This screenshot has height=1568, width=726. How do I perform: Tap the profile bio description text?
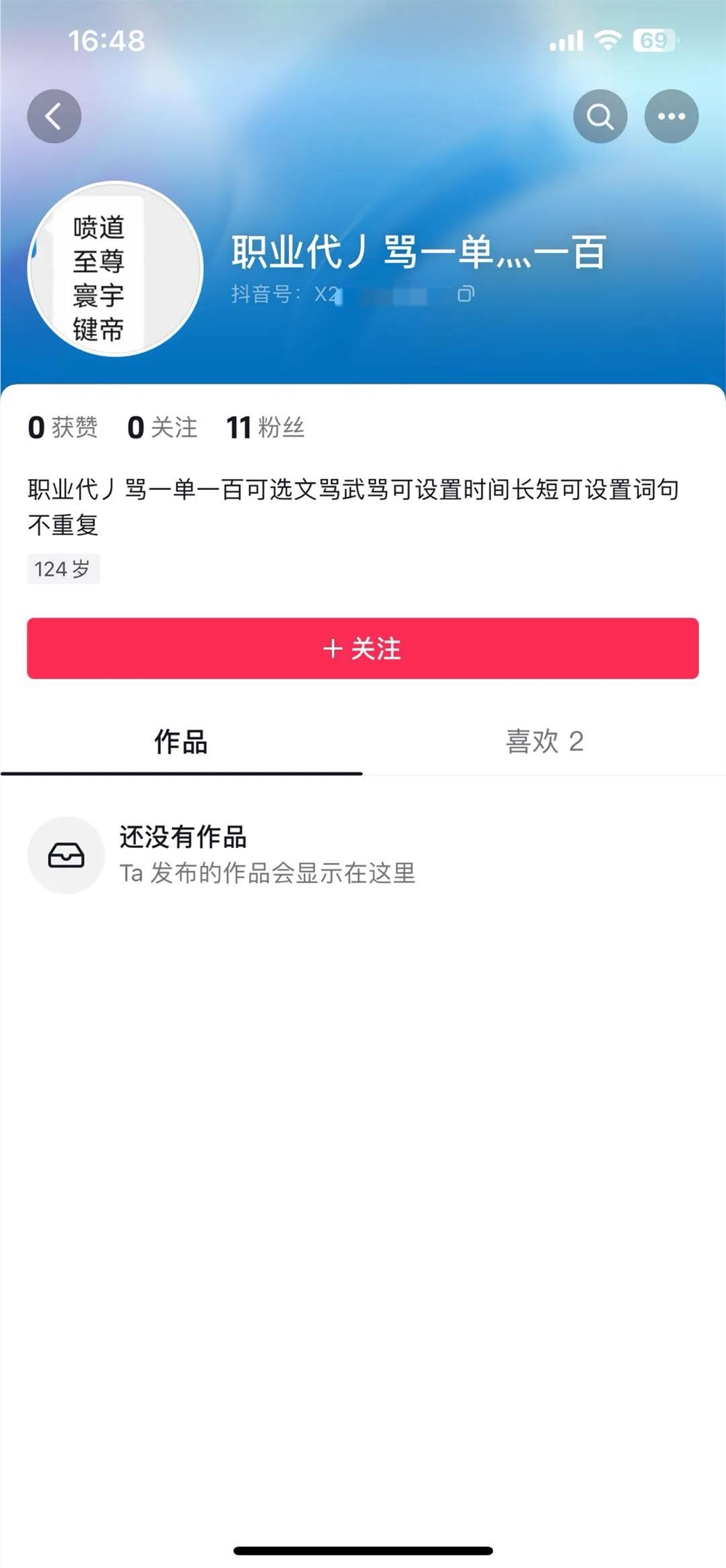click(x=354, y=506)
